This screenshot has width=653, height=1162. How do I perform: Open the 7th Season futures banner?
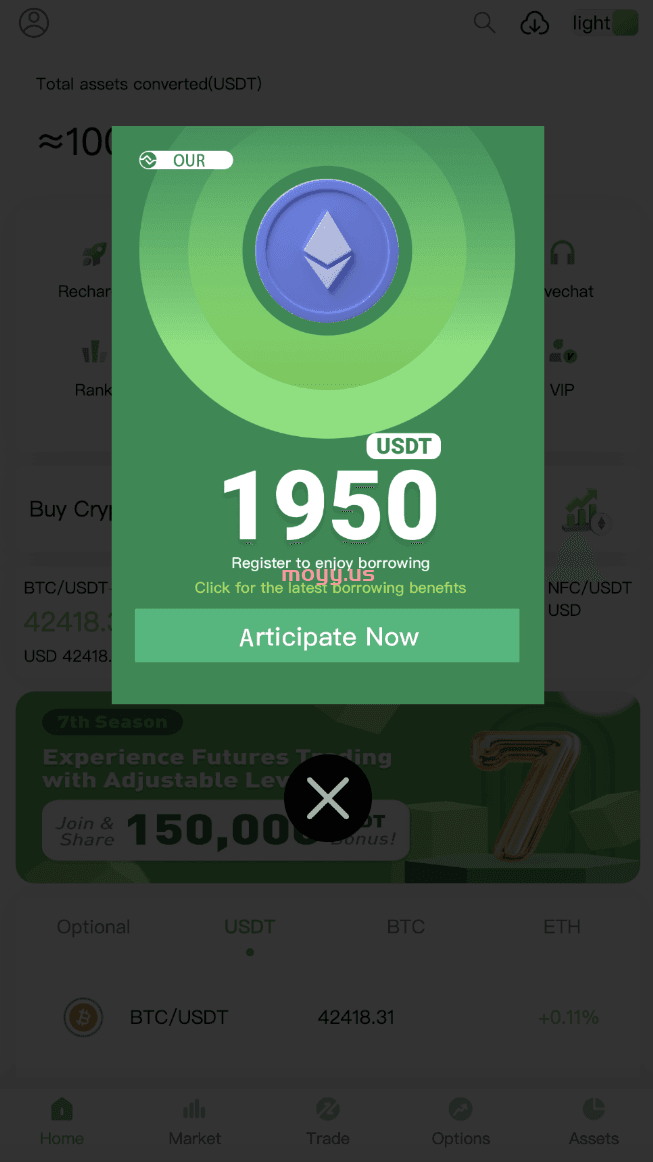327,787
